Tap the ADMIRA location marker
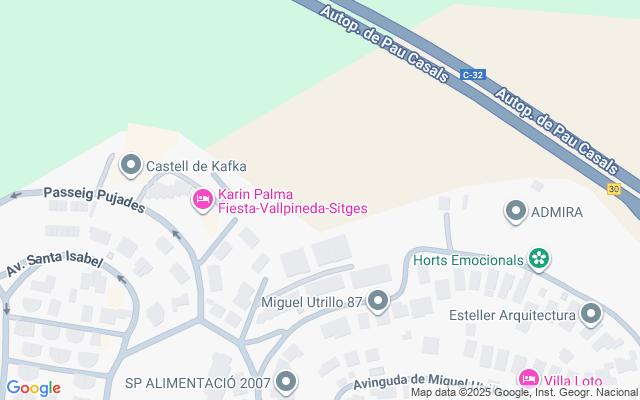 coord(516,212)
